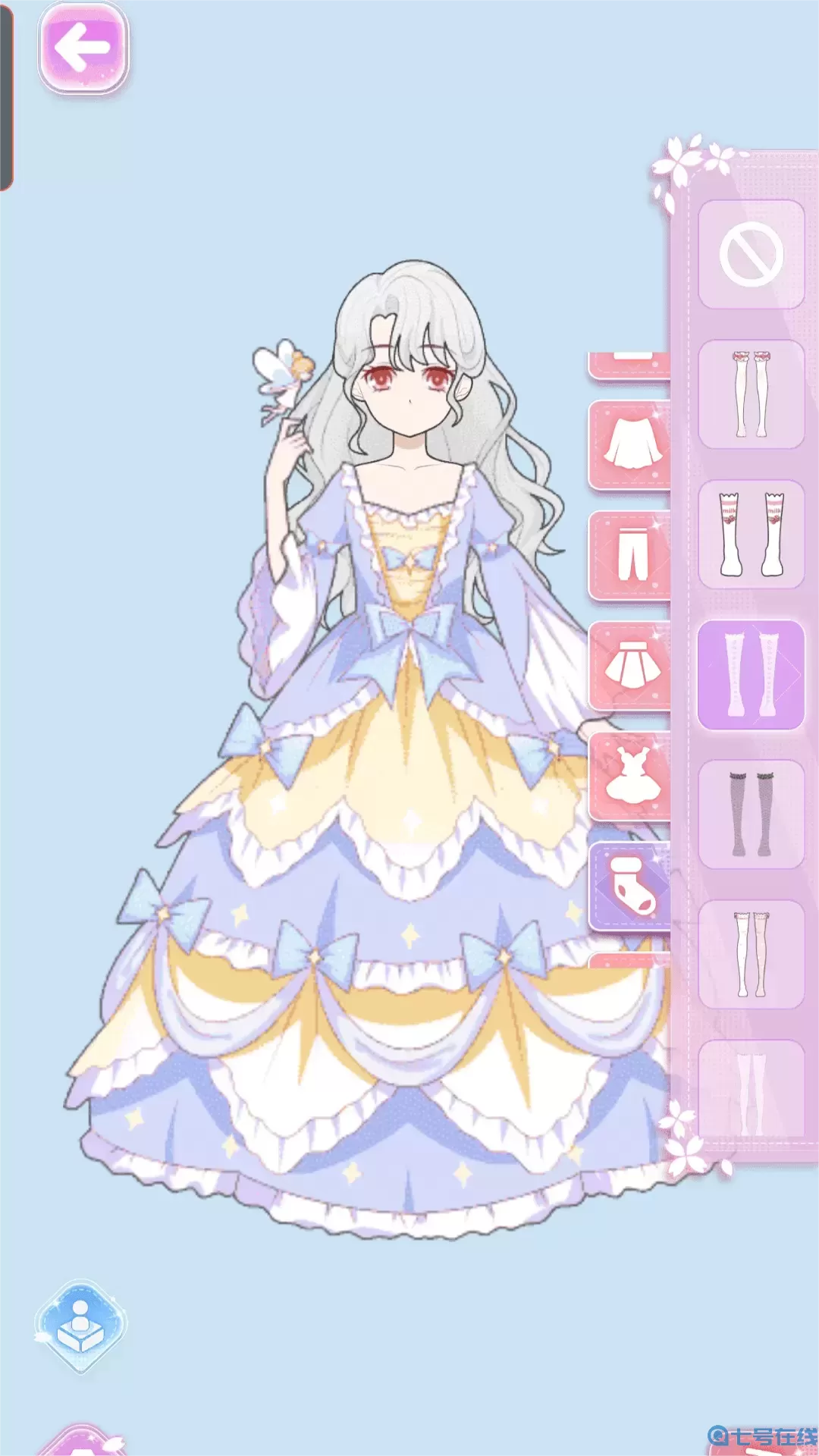Tap the blue character stand icon
Image resolution: width=819 pixels, height=1456 pixels.
[x=80, y=1327]
